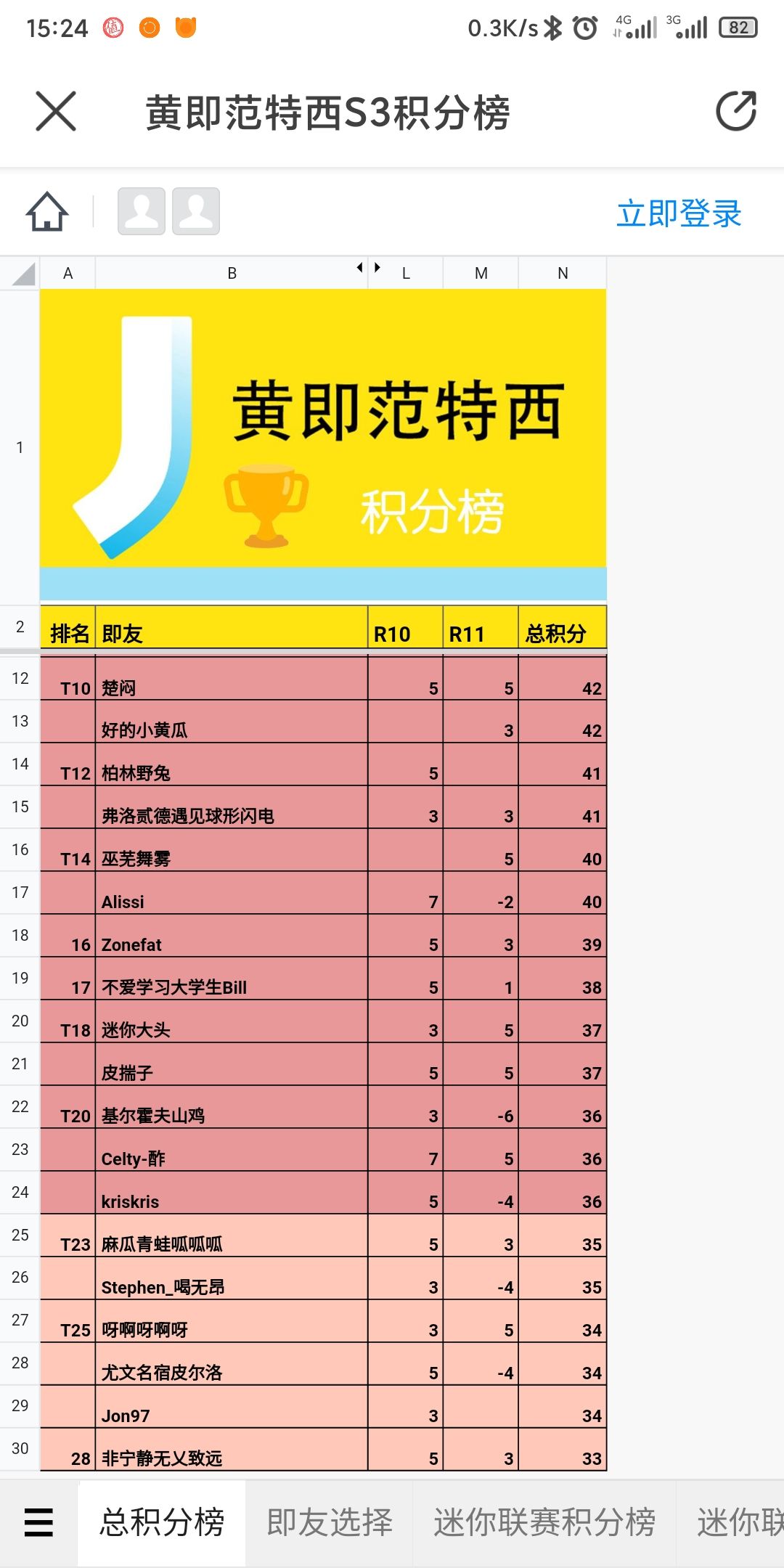View the first collaborator avatar
The height and width of the screenshot is (1568, 784).
pos(142,211)
